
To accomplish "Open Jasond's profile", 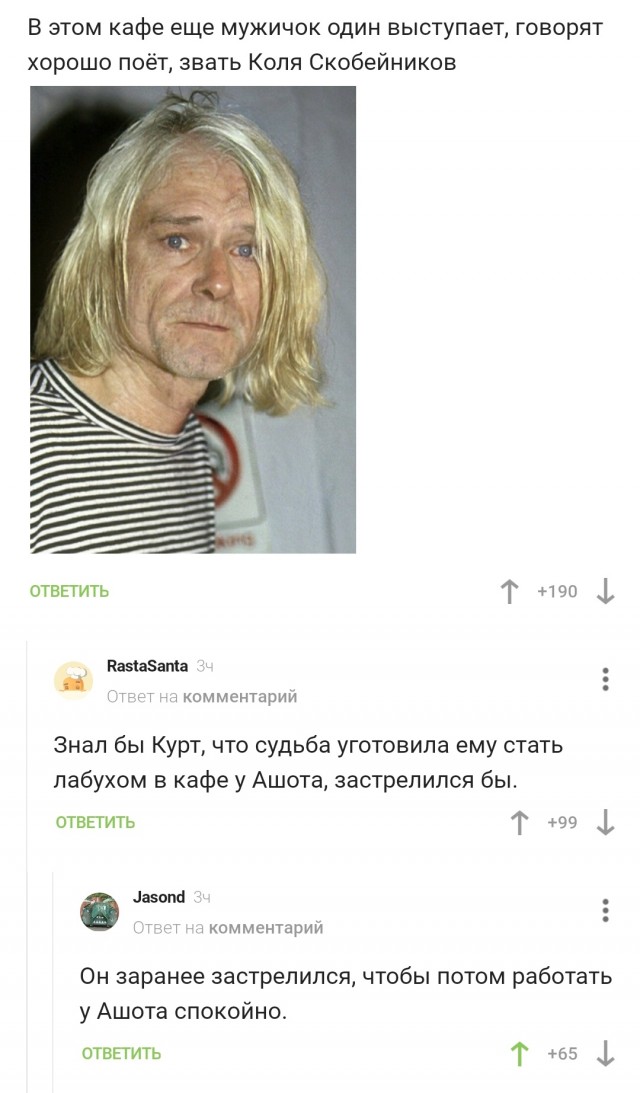I will click(159, 896).
